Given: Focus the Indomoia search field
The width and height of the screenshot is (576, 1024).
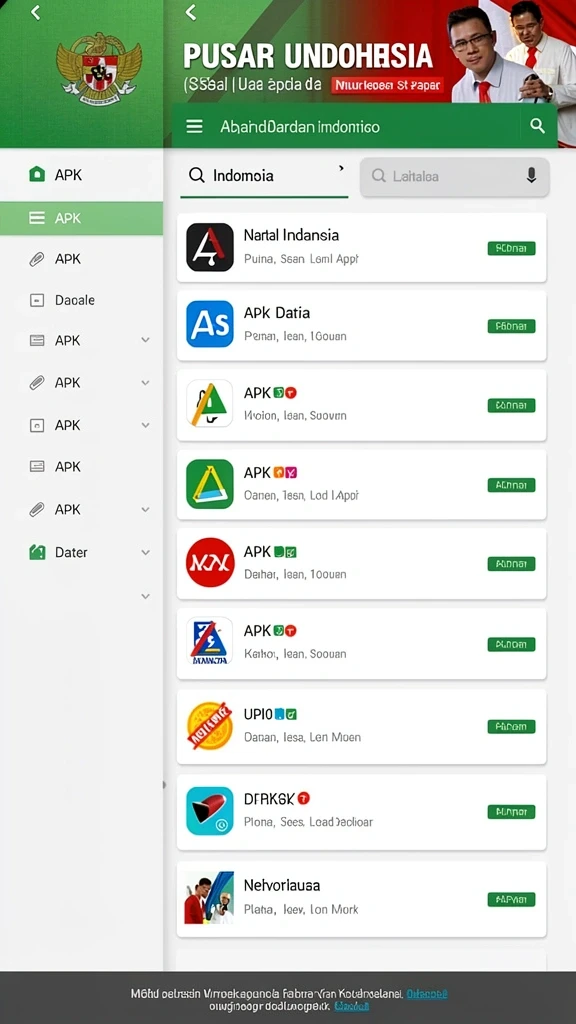Looking at the screenshot, I should pyautogui.click(x=264, y=176).
